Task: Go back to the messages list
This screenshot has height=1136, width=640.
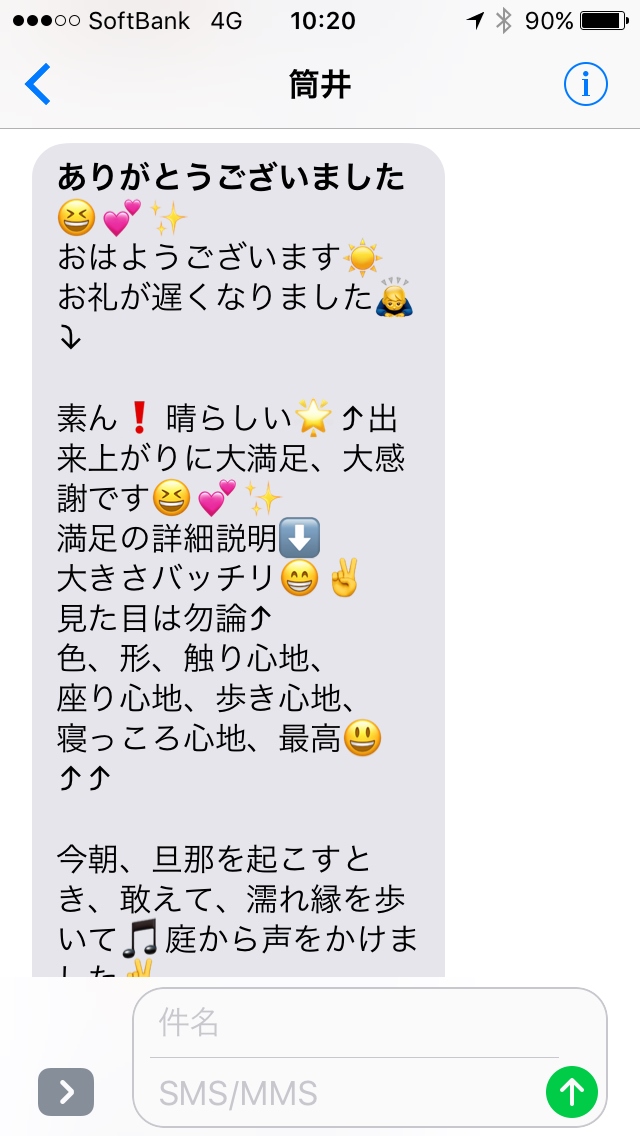Action: pyautogui.click(x=38, y=84)
